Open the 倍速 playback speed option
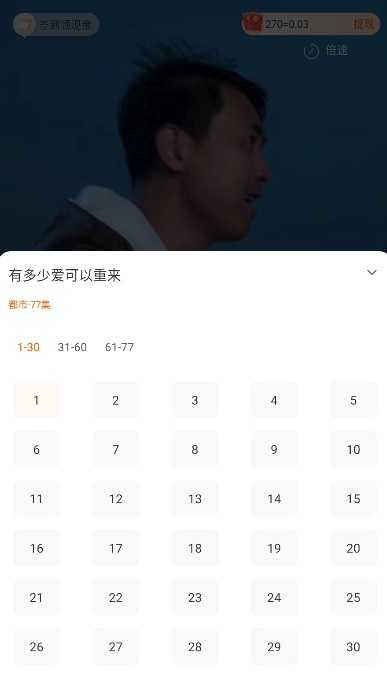Screen dimensions: 387x675 coord(326,51)
